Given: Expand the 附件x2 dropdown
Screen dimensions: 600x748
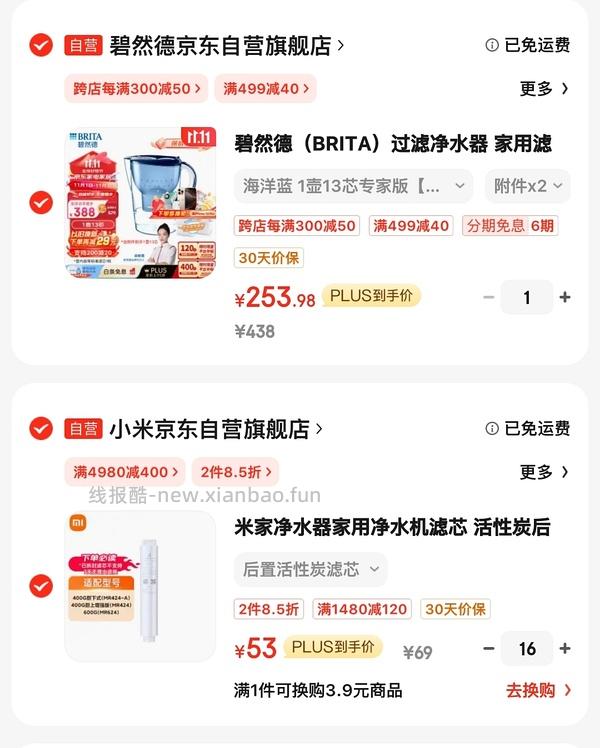Looking at the screenshot, I should (x=528, y=186).
